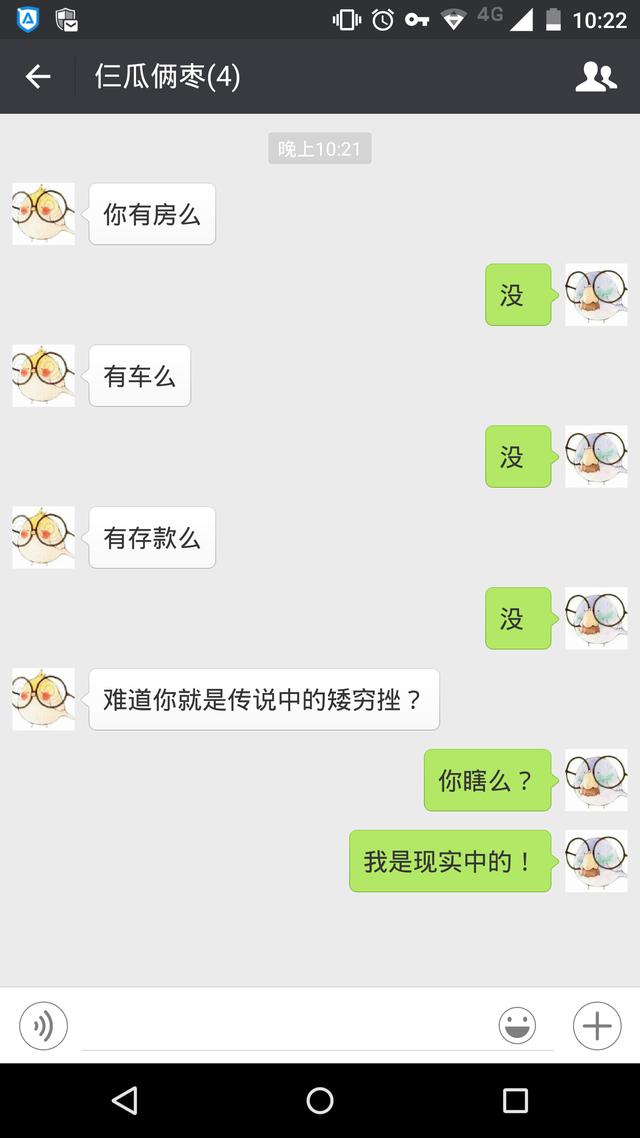Tap sender avatar next to 难道你就是传说中的矮穷挫？
Viewport: 640px width, 1138px height.
(44, 699)
